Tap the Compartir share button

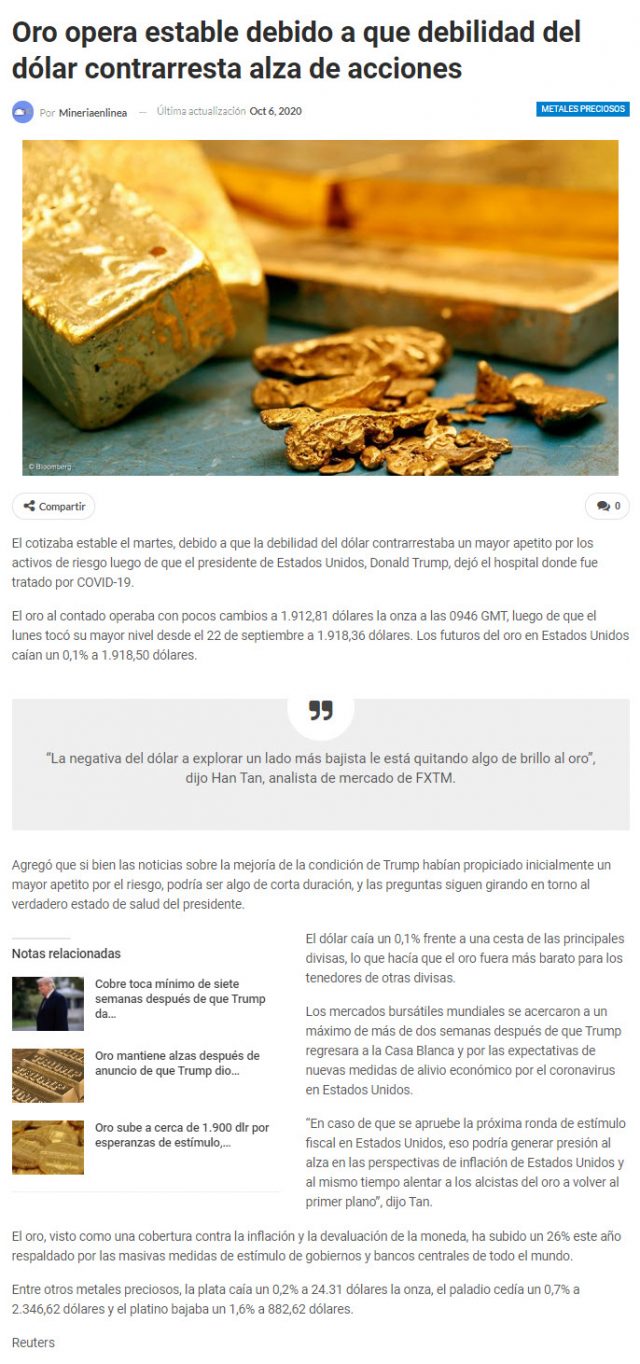coord(53,506)
